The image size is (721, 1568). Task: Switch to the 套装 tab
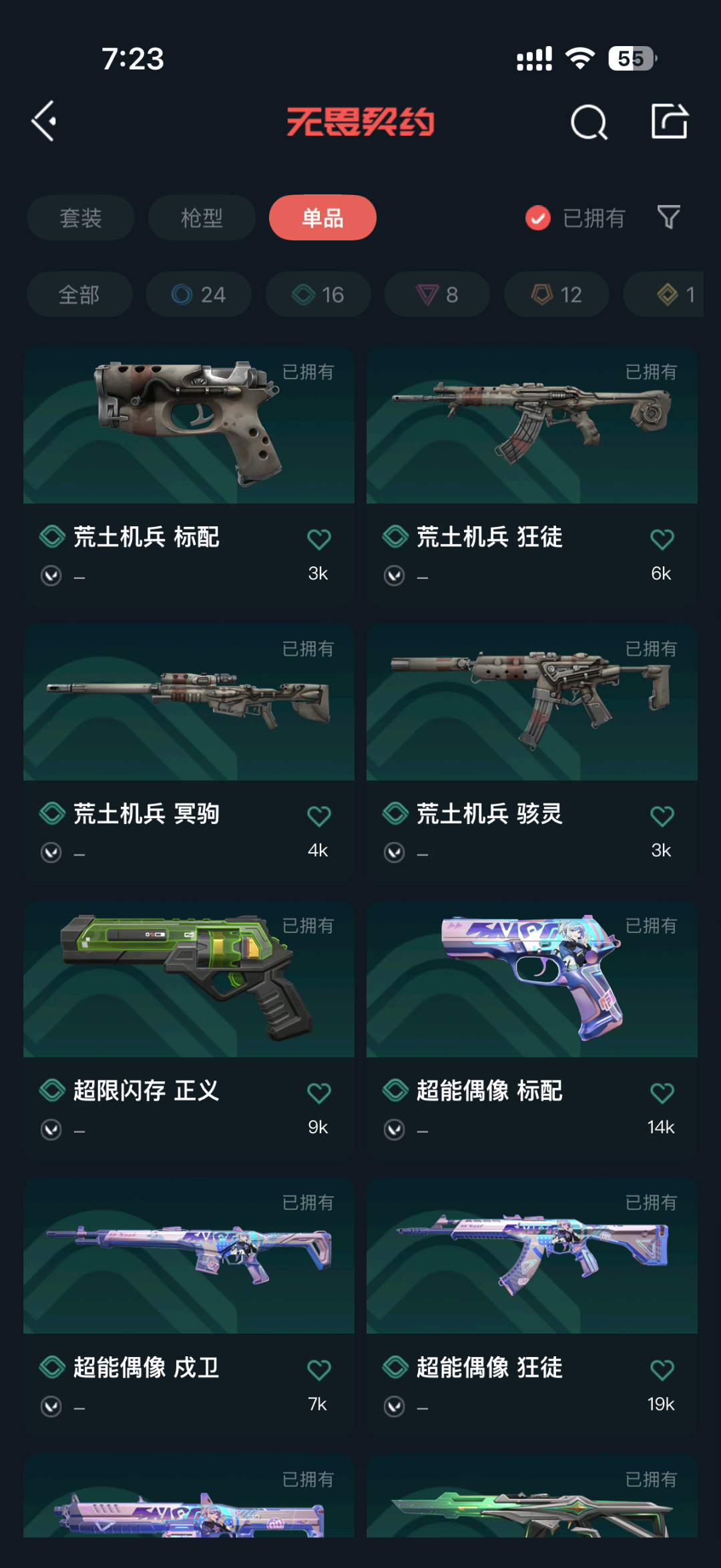(81, 218)
